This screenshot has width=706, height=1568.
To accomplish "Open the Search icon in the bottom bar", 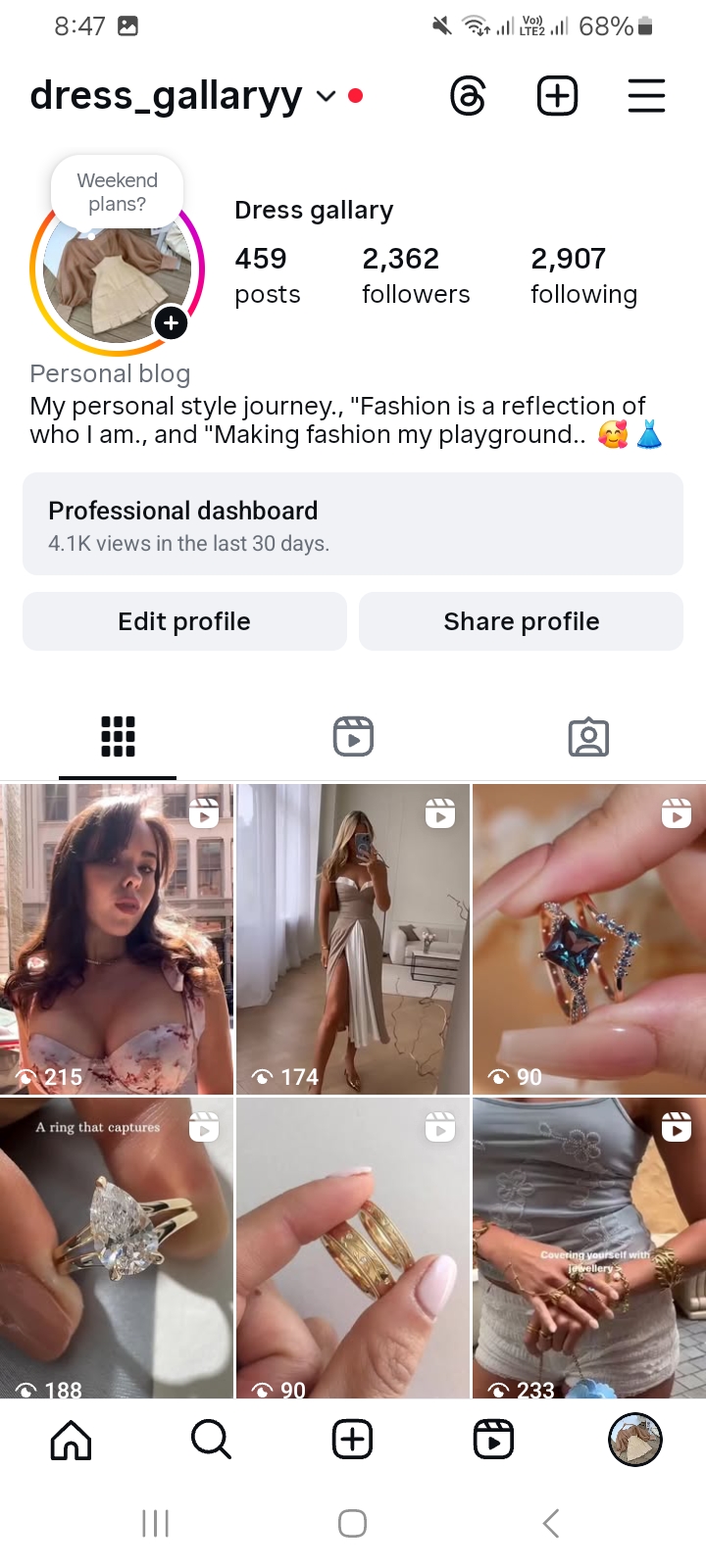I will tap(211, 1440).
